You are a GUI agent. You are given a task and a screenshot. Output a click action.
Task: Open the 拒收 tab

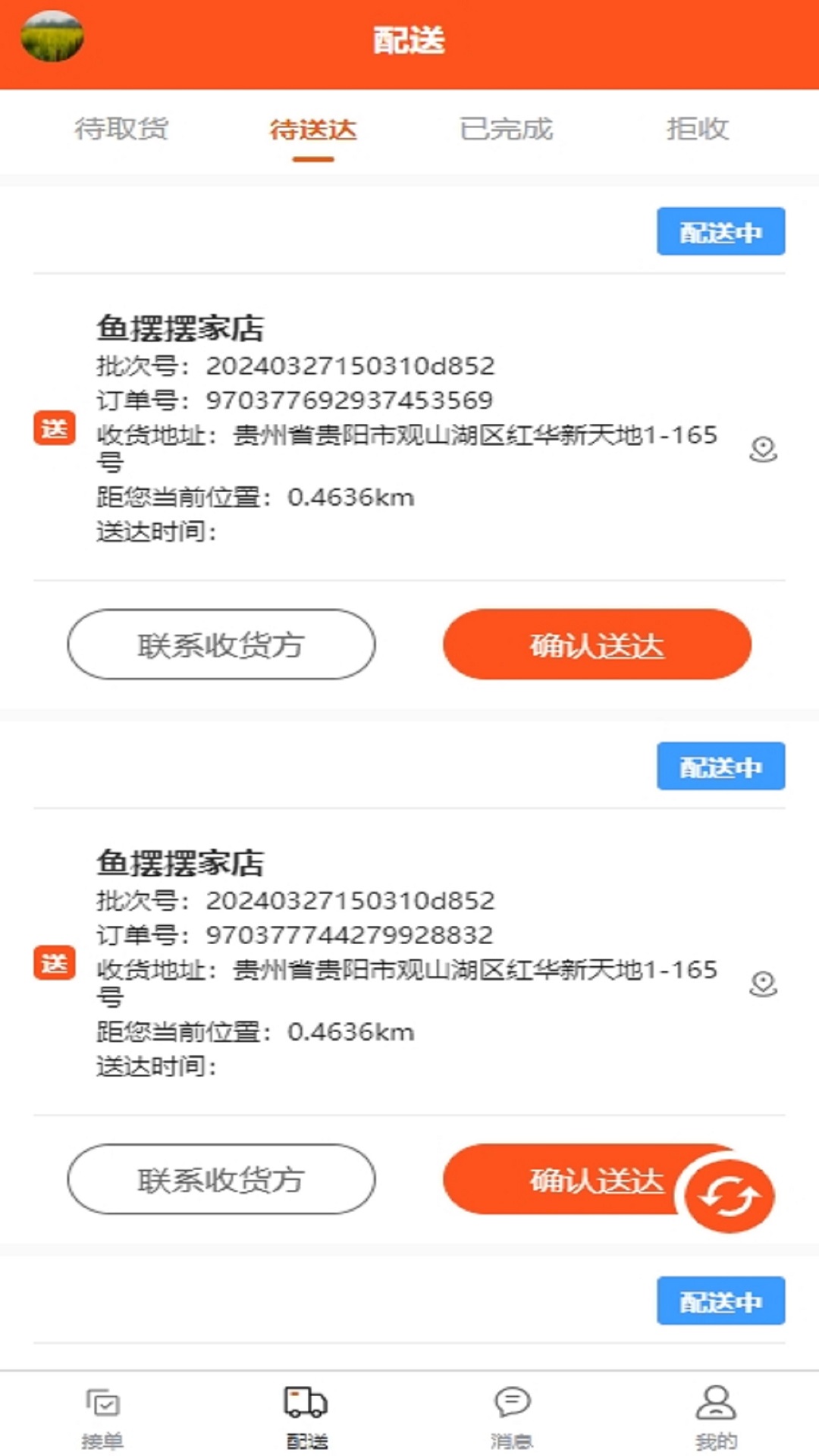pyautogui.click(x=697, y=129)
